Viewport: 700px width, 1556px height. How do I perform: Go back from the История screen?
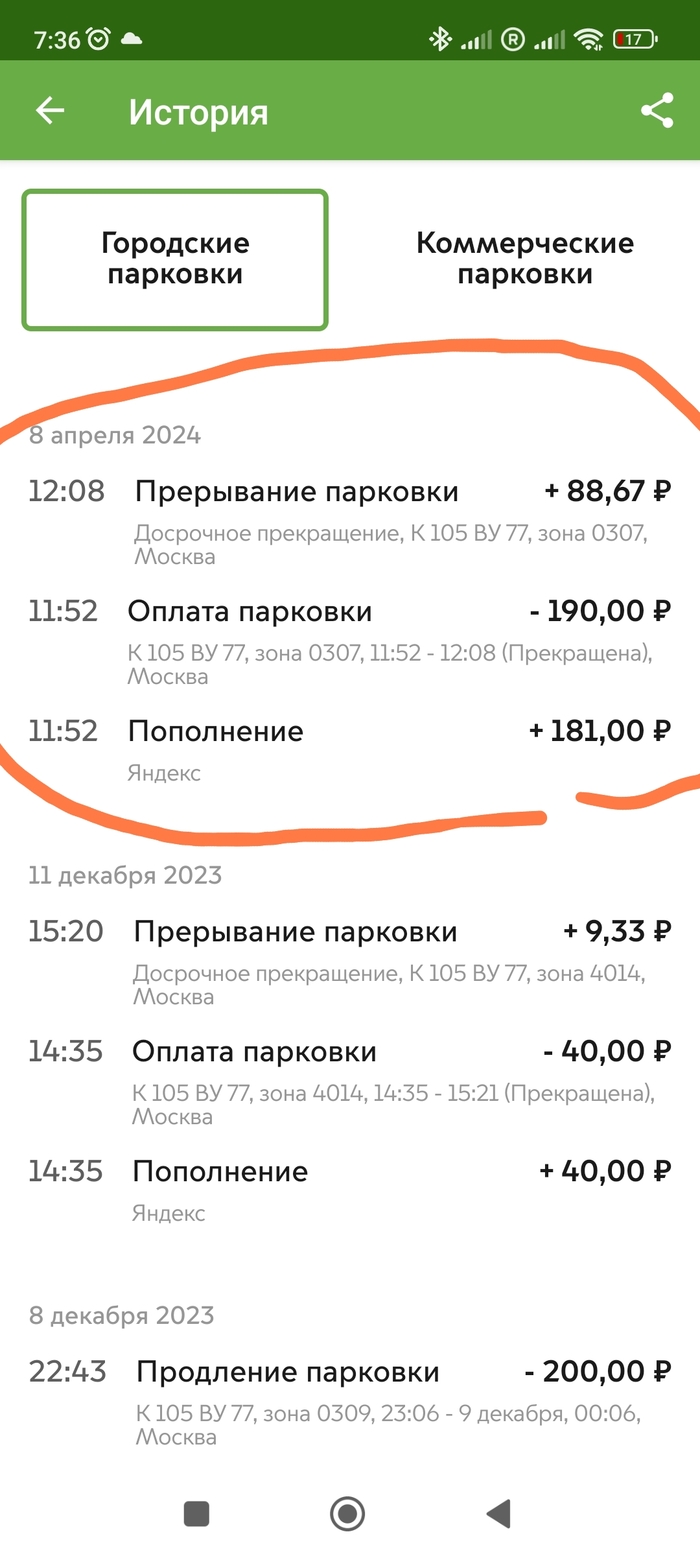[x=49, y=111]
